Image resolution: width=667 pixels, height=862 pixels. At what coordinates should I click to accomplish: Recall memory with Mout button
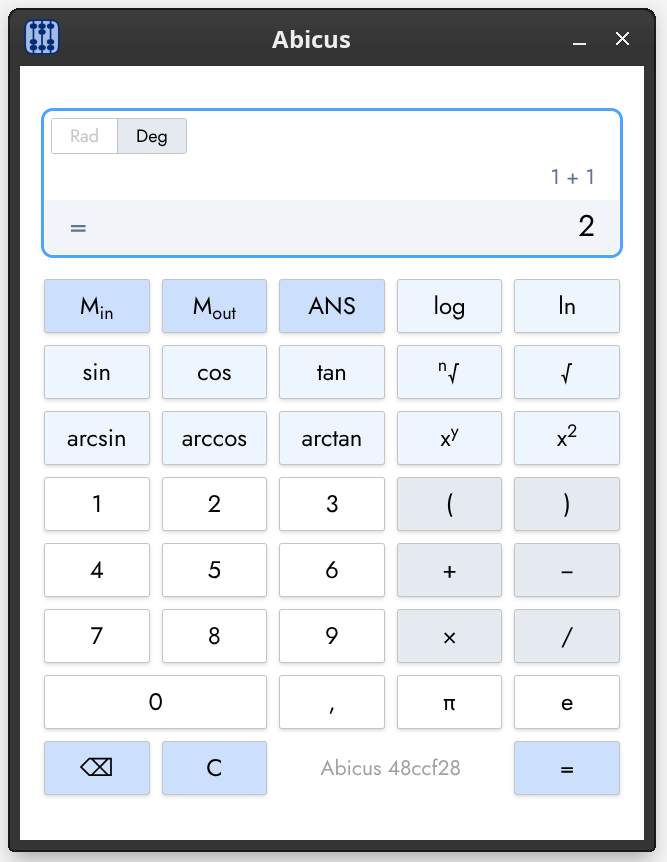214,306
